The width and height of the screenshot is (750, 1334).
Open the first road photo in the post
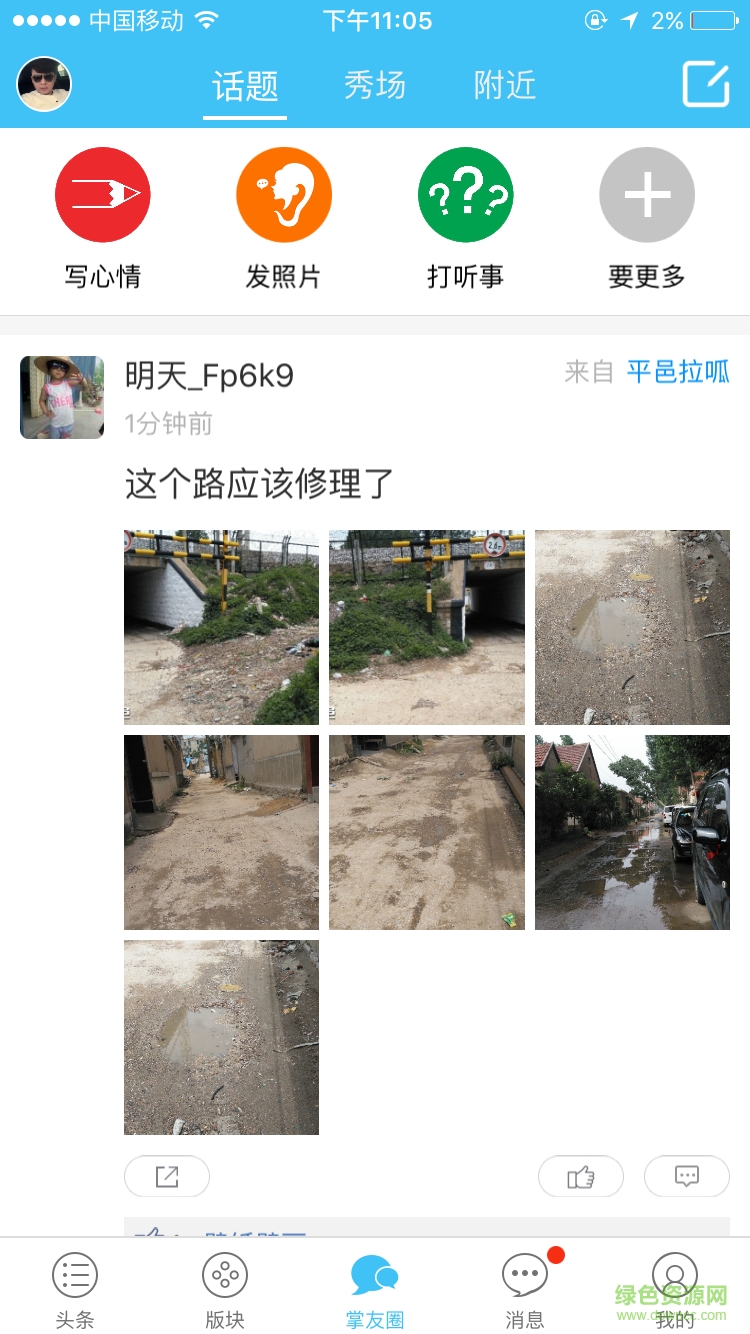[x=221, y=627]
